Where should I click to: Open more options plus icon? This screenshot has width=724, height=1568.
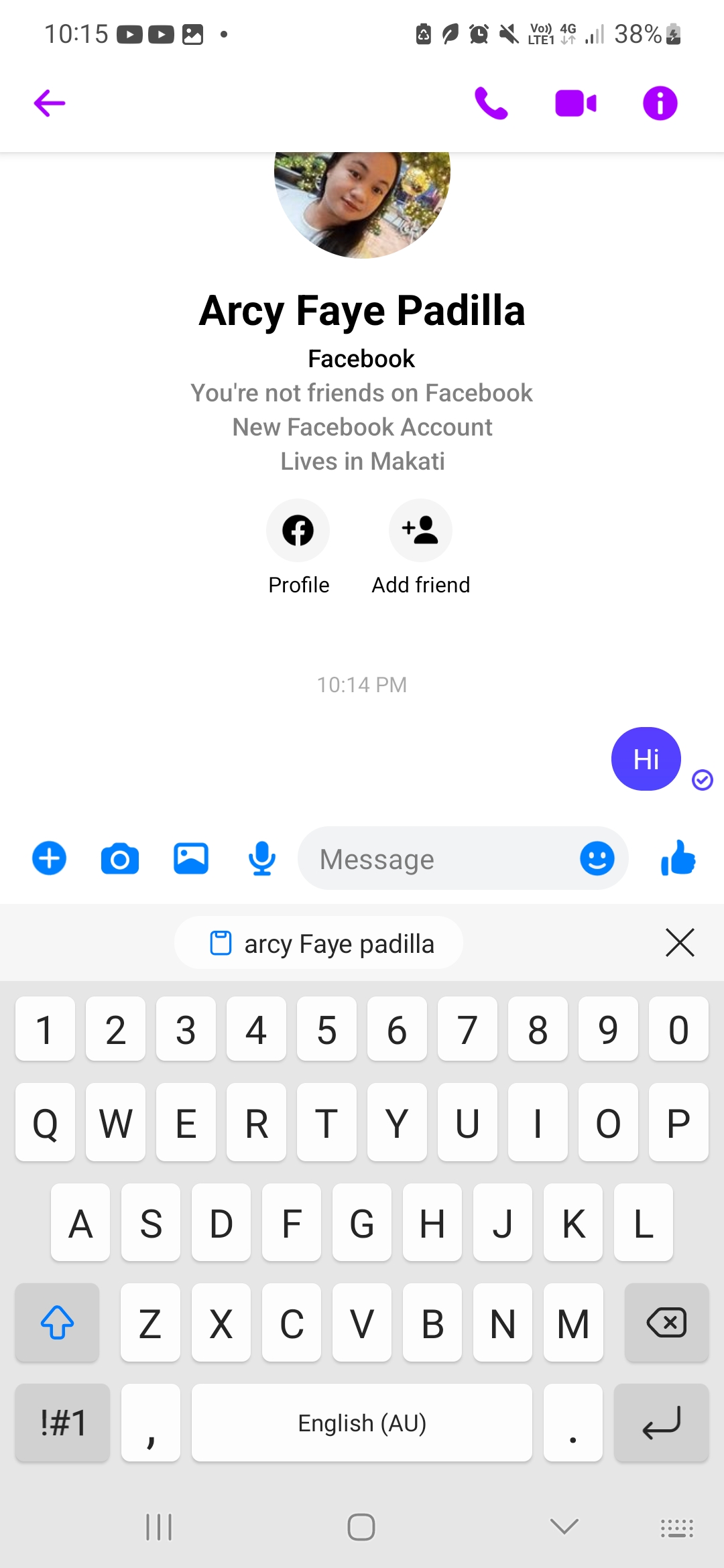coord(50,858)
